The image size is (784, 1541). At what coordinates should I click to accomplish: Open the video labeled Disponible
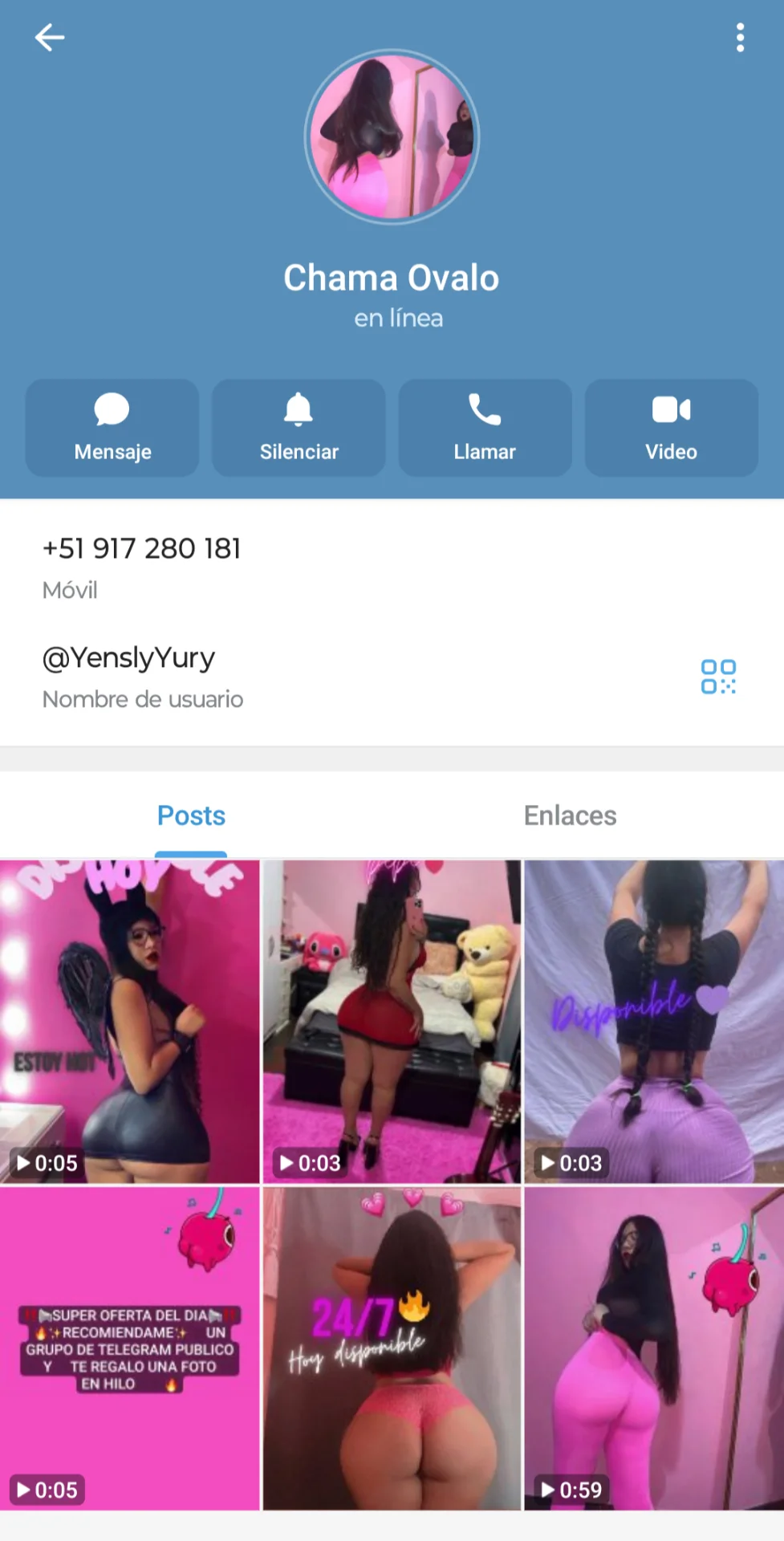pyautogui.click(x=653, y=1021)
